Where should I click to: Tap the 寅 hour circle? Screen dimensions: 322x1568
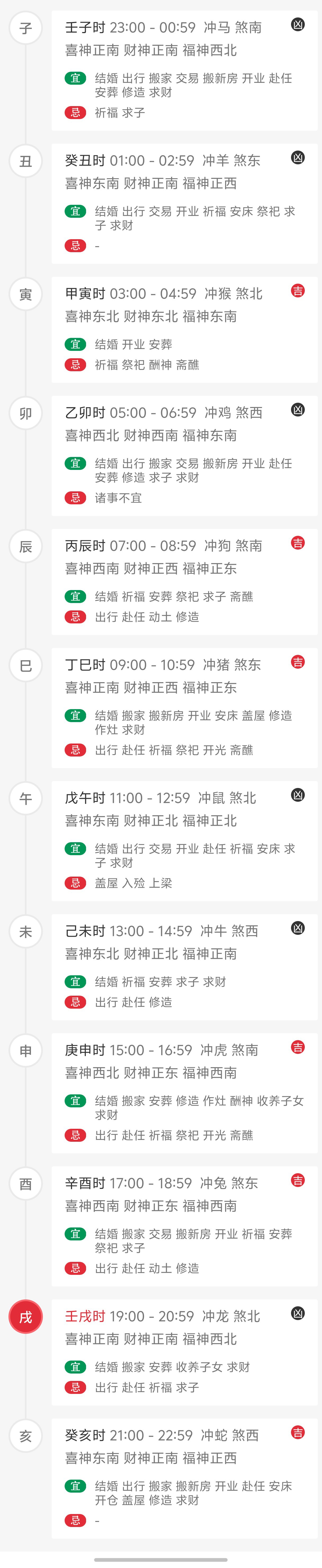click(26, 294)
